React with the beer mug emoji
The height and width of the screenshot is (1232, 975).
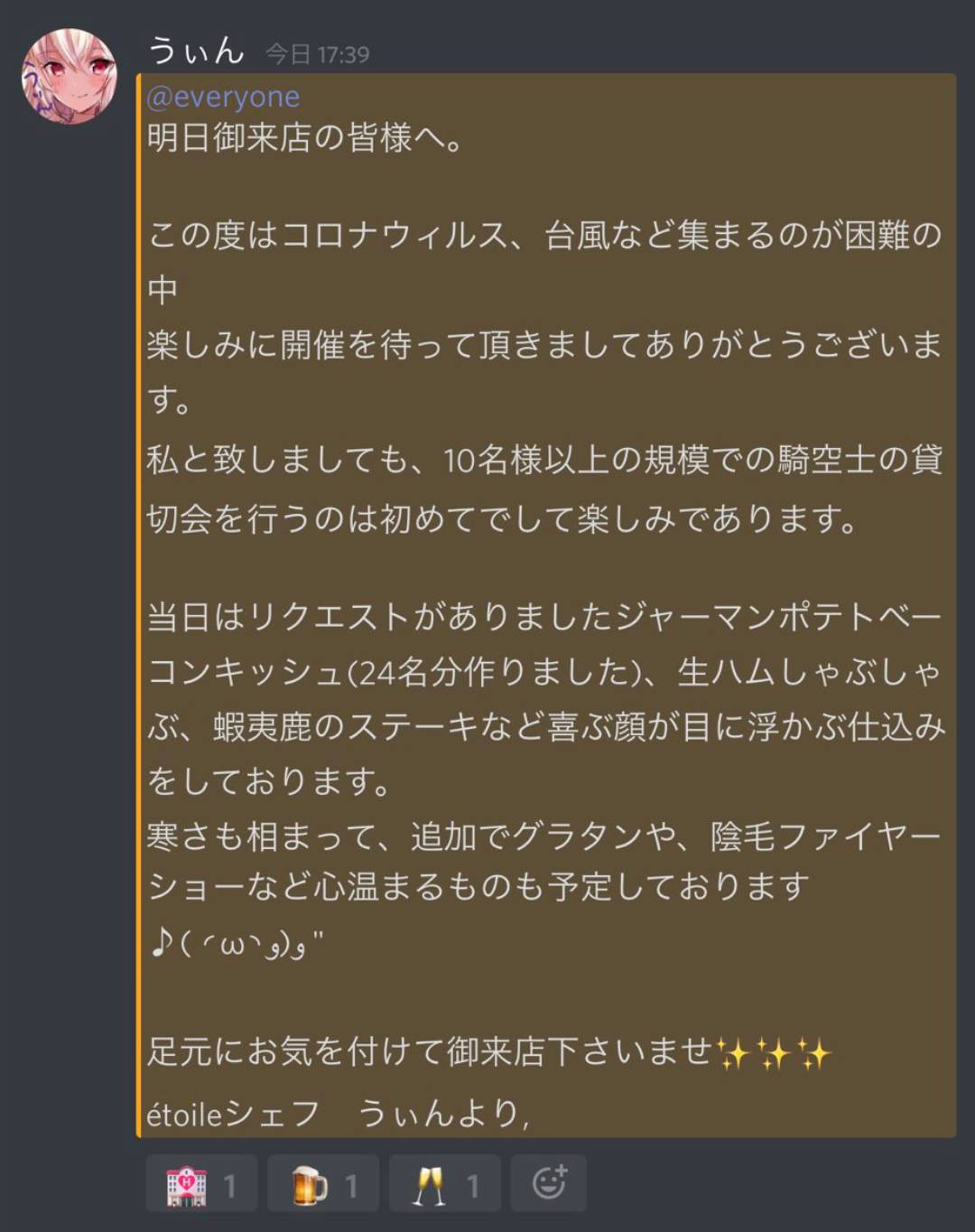pyautogui.click(x=324, y=1184)
